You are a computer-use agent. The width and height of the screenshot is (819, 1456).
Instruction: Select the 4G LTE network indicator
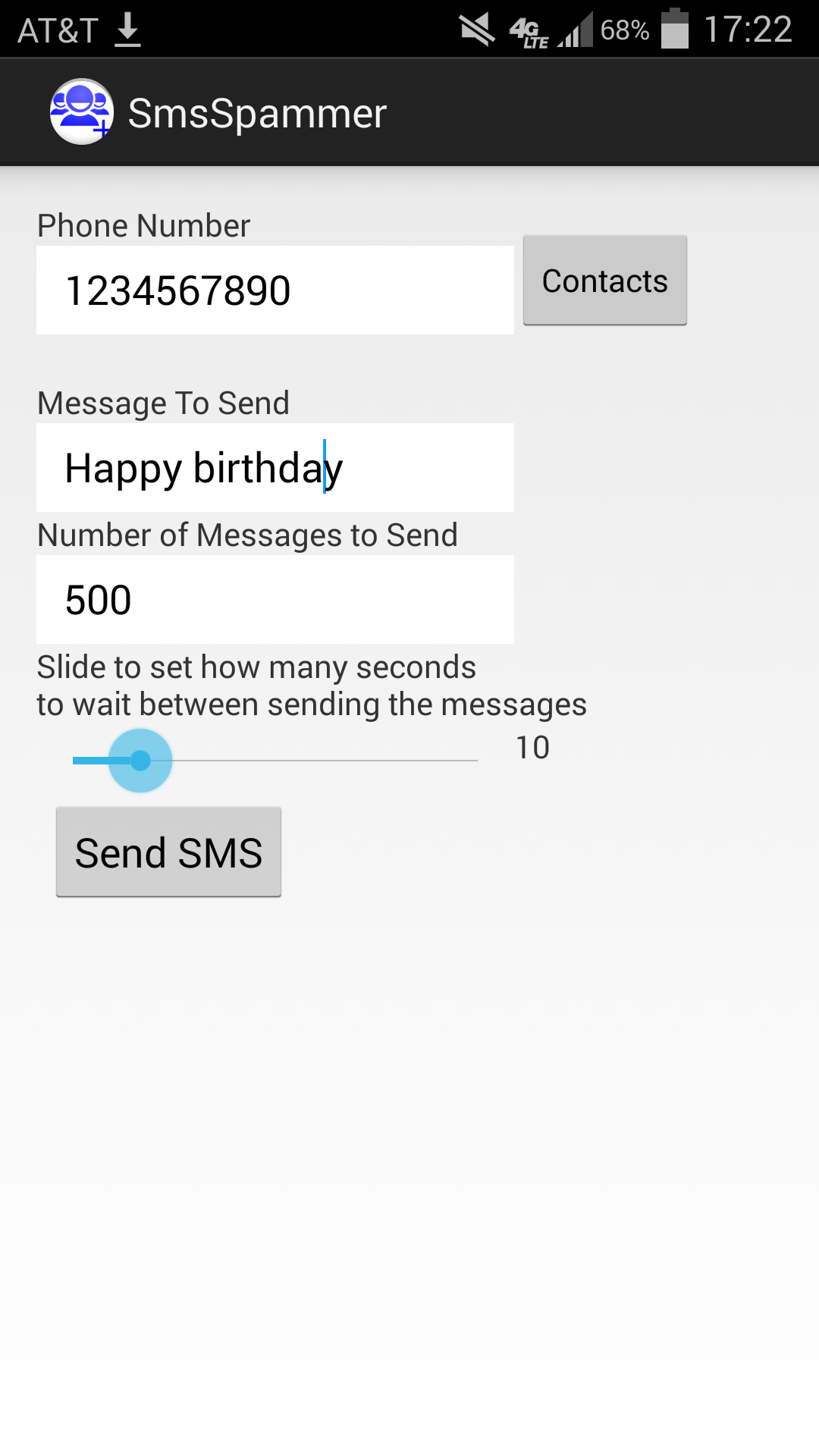pyautogui.click(x=529, y=30)
